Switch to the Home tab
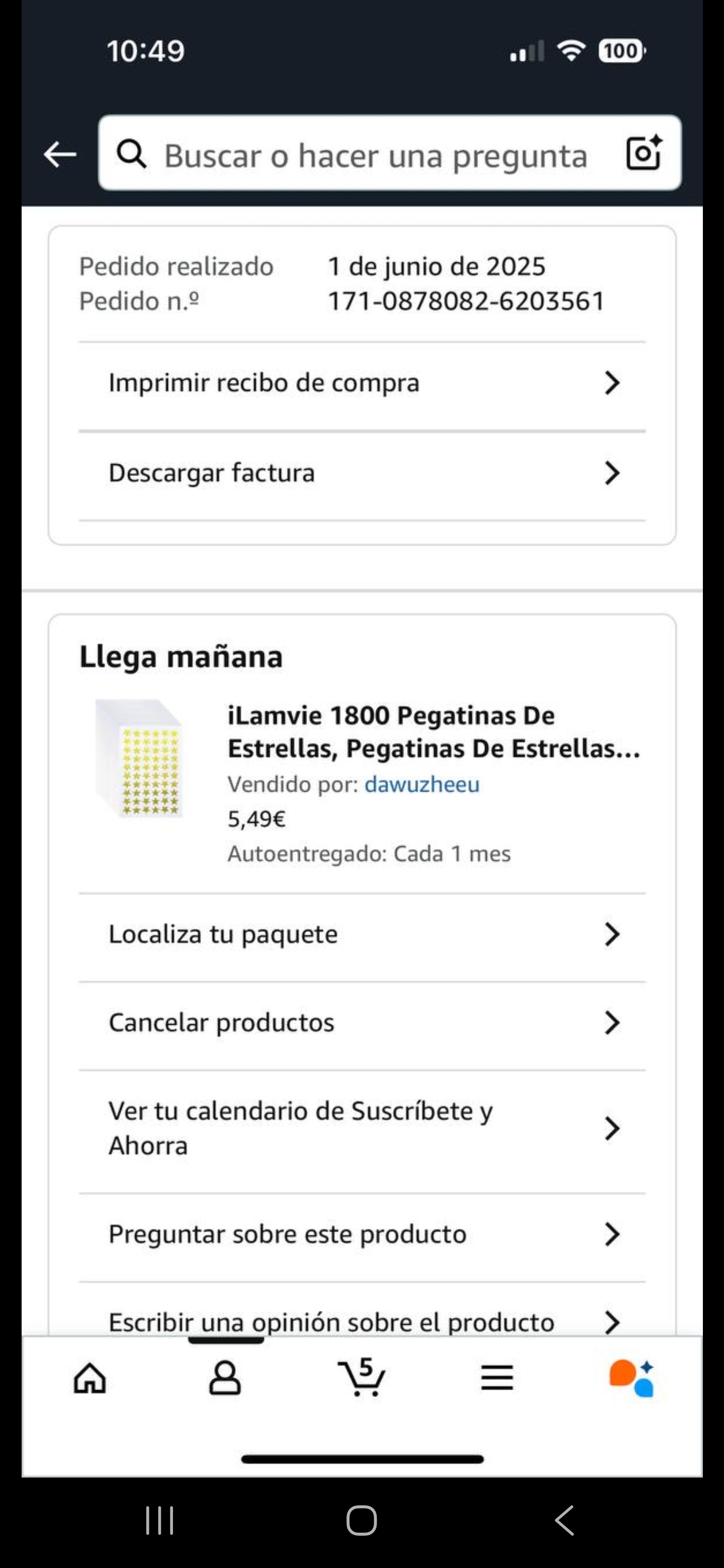The height and width of the screenshot is (1568, 724). pos(90,1378)
